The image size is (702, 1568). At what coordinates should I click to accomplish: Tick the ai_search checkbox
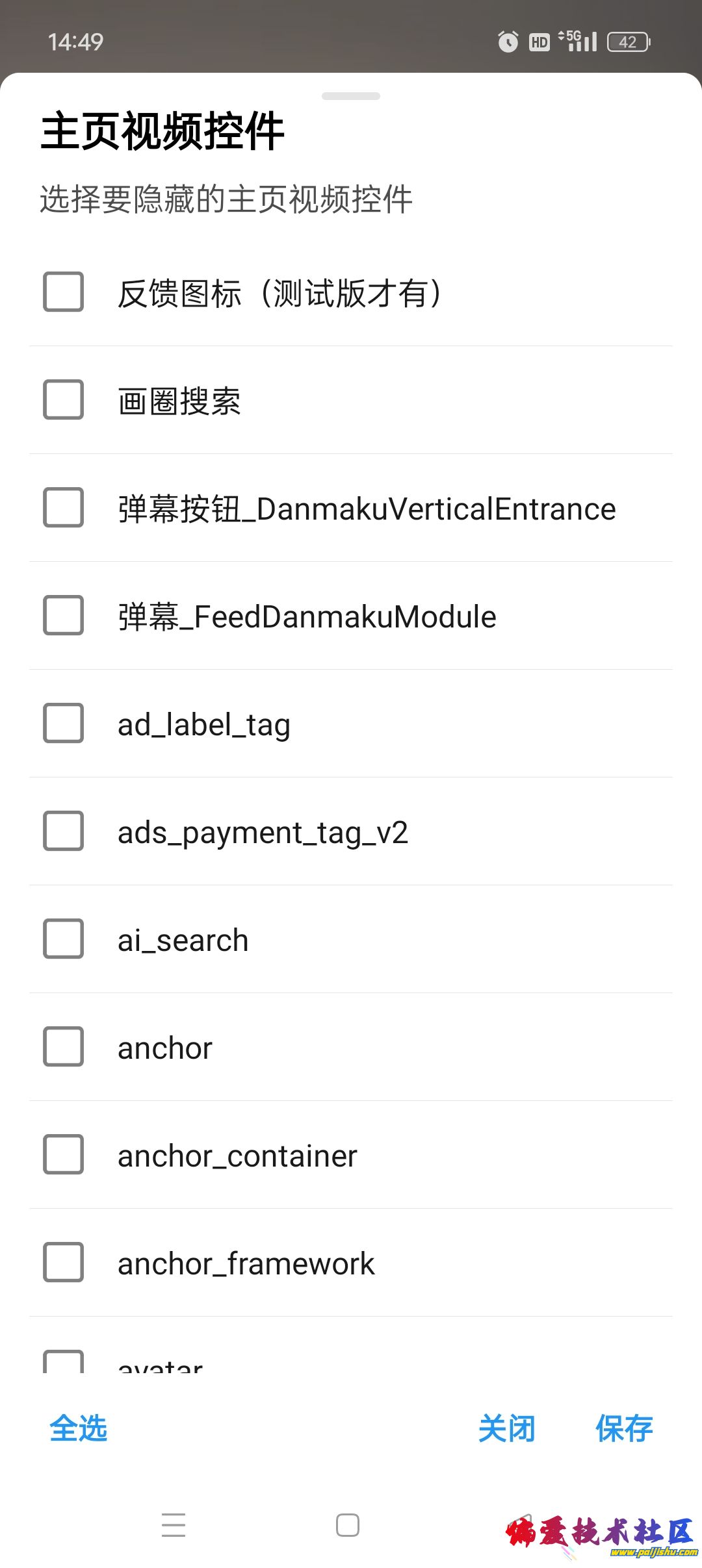(x=63, y=939)
